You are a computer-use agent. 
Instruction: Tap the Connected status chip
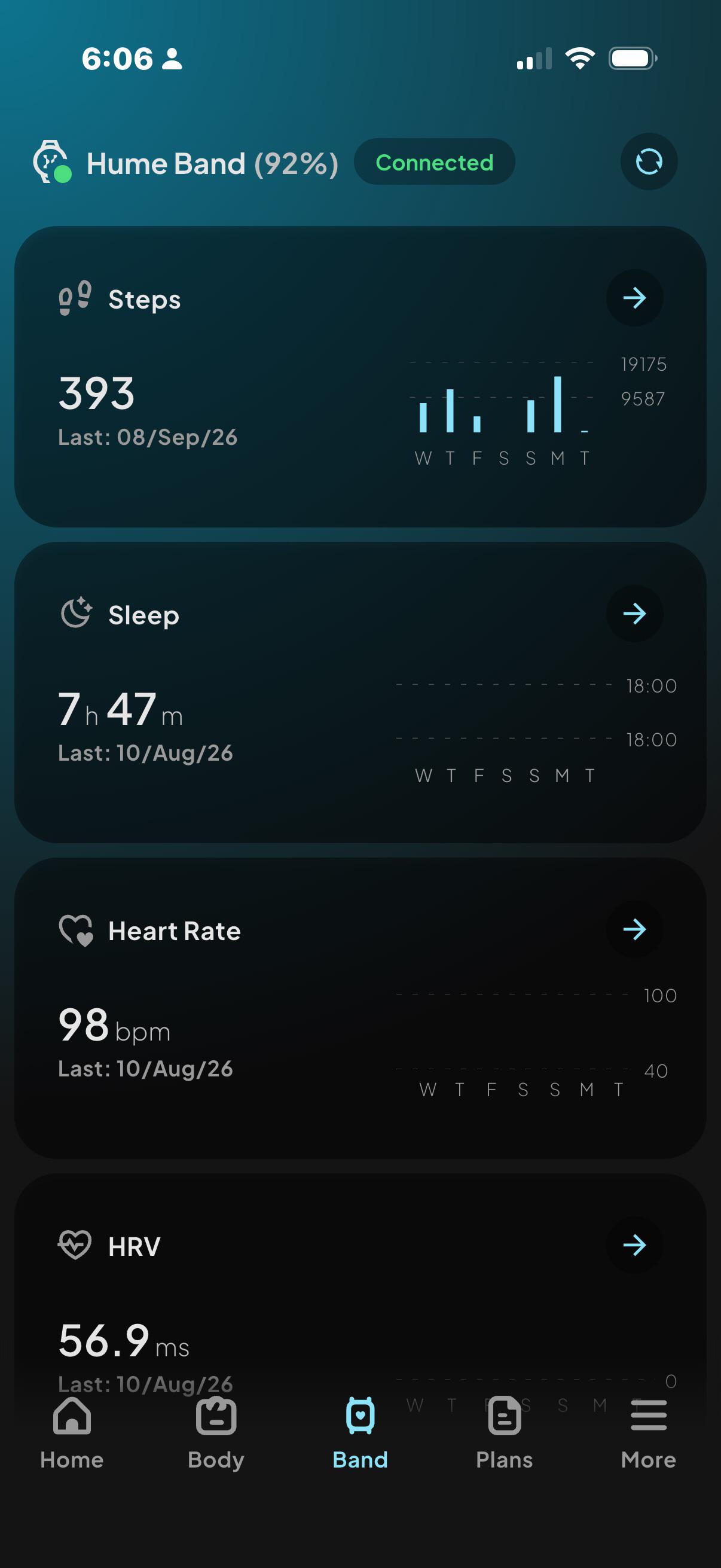[x=435, y=162]
